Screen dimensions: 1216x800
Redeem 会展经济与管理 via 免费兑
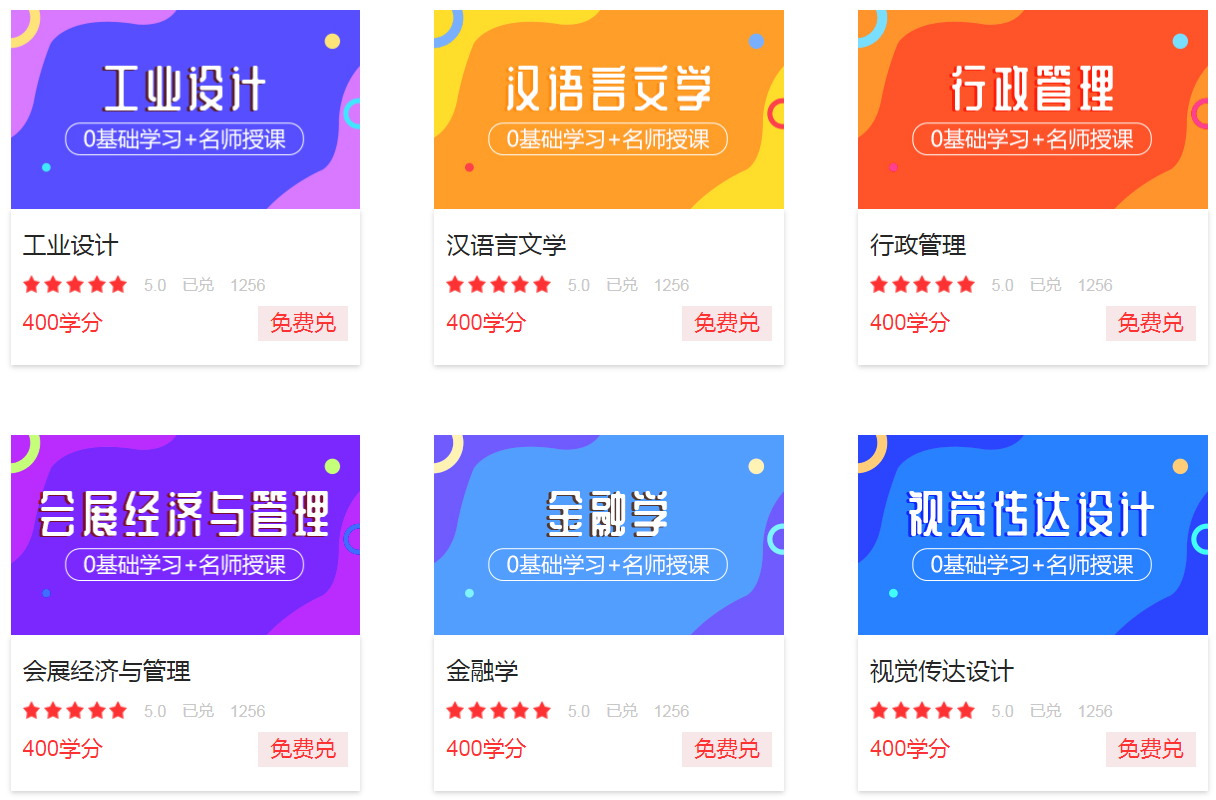302,749
